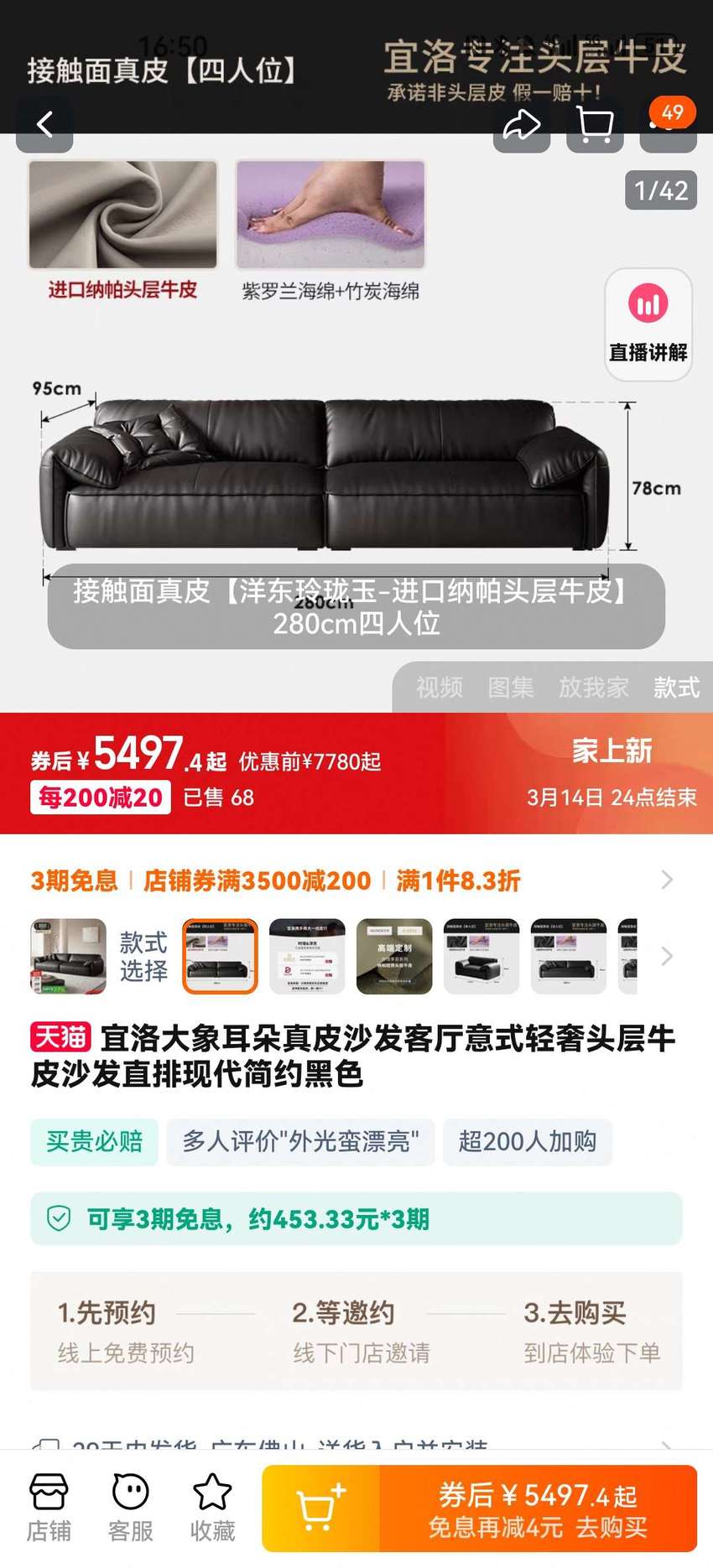Open the overflow menu with 49 badge
The height and width of the screenshot is (1568, 713).
669,125
